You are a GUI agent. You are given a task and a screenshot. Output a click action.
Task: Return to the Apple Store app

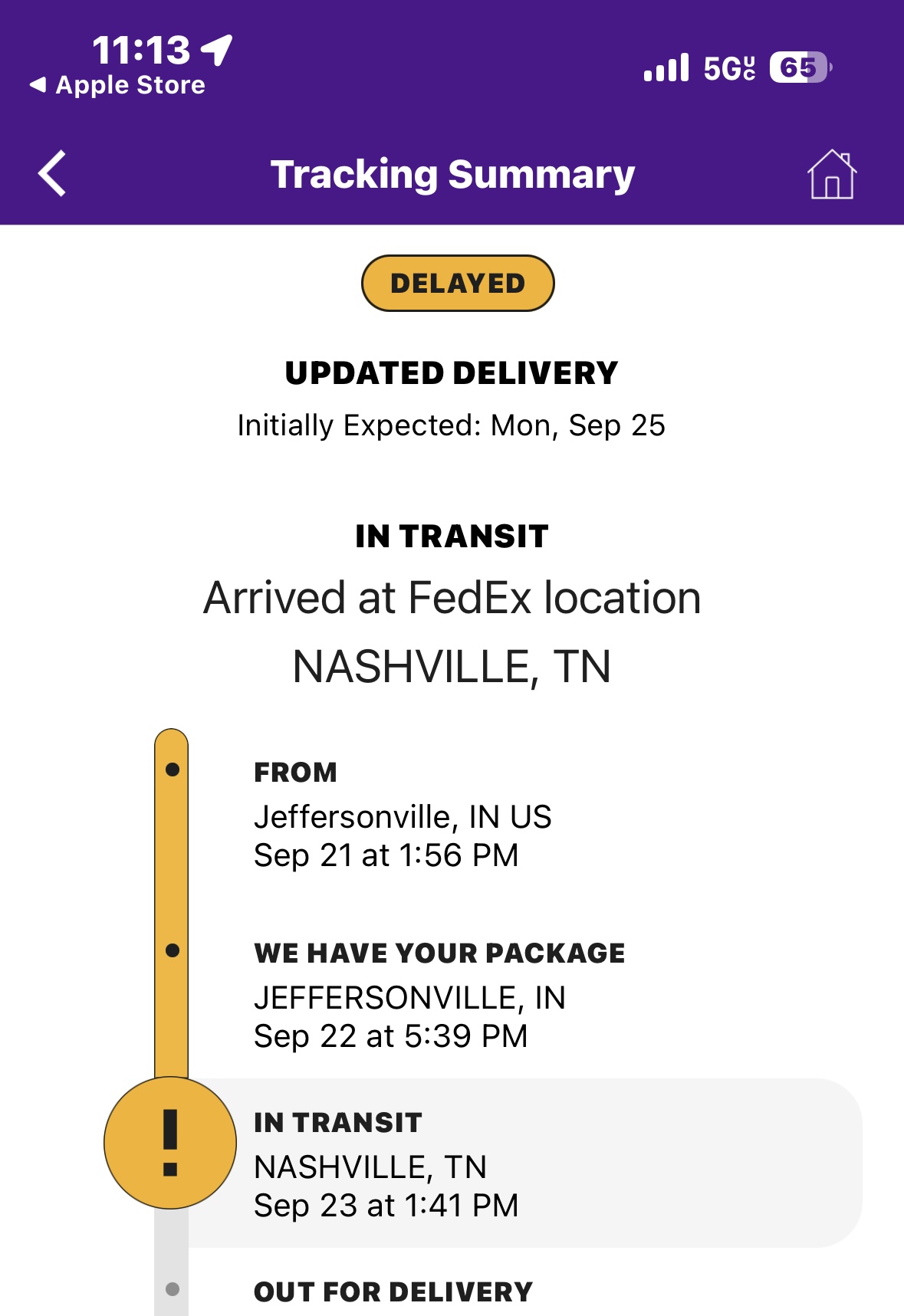click(117, 85)
